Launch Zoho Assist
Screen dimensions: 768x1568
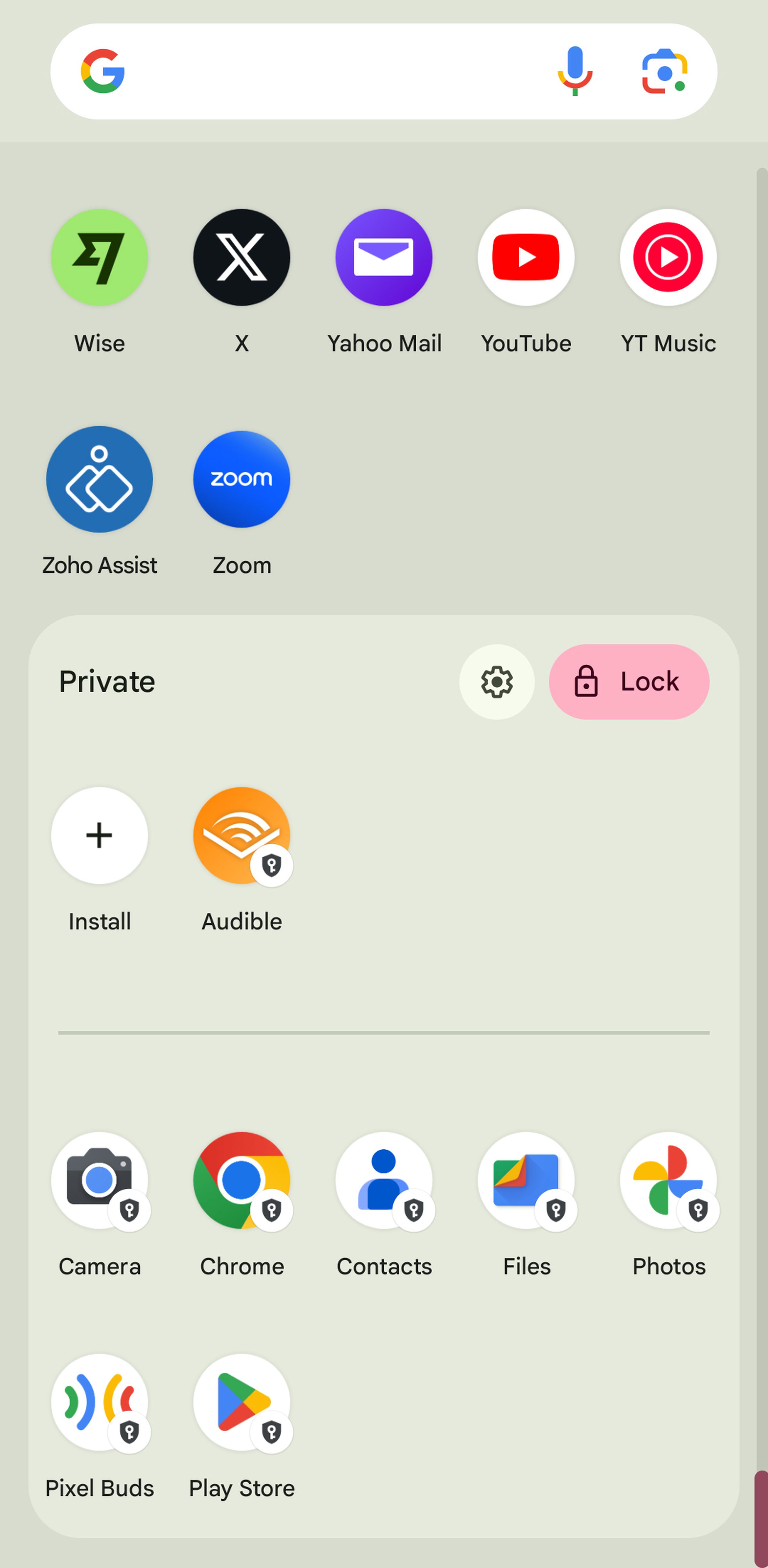tap(99, 480)
